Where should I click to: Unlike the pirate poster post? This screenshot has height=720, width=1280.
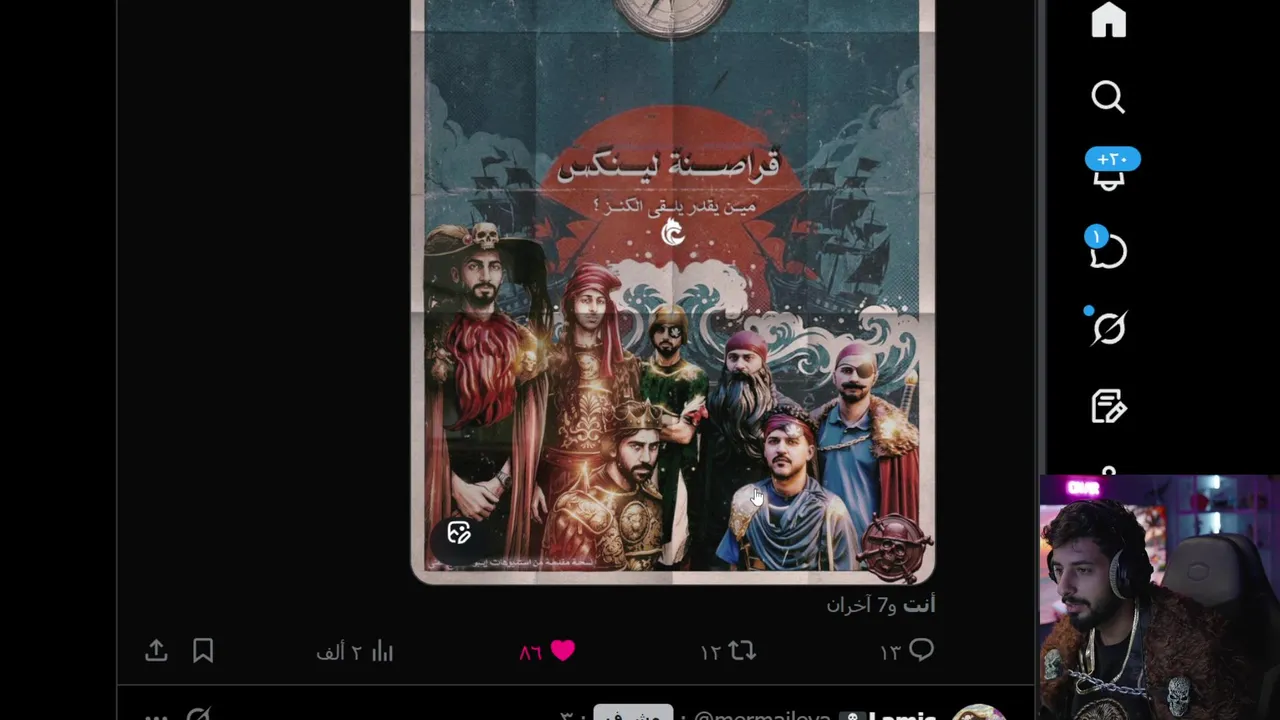click(562, 651)
